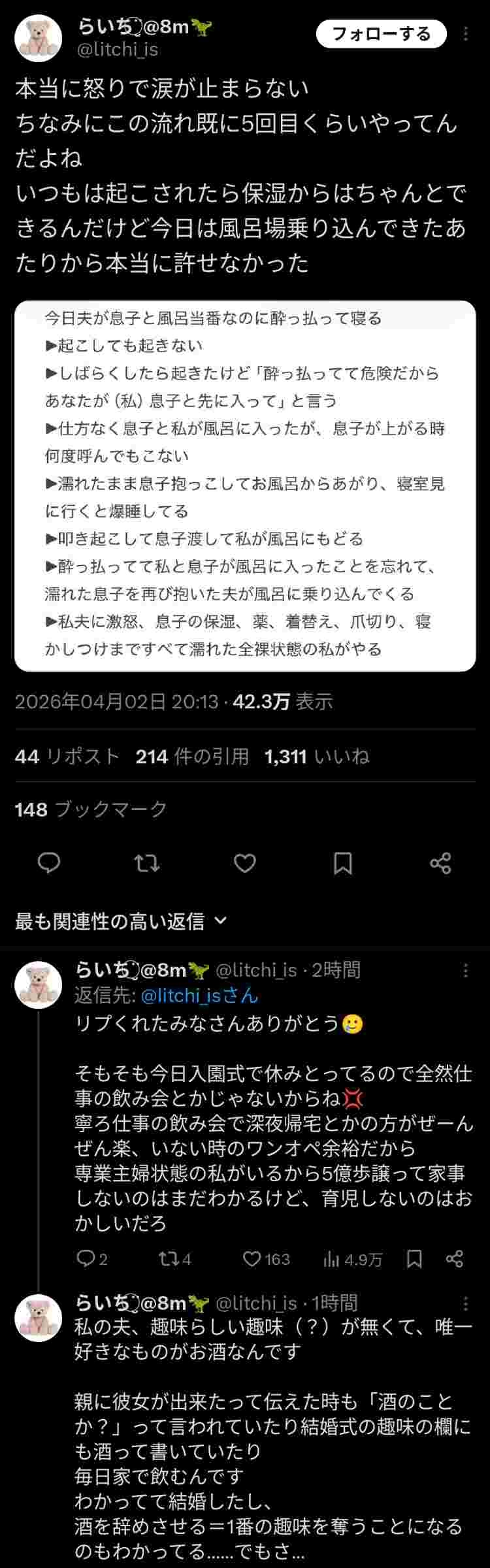View the 214 件の引用 list
The image size is (490, 1568).
click(192, 757)
